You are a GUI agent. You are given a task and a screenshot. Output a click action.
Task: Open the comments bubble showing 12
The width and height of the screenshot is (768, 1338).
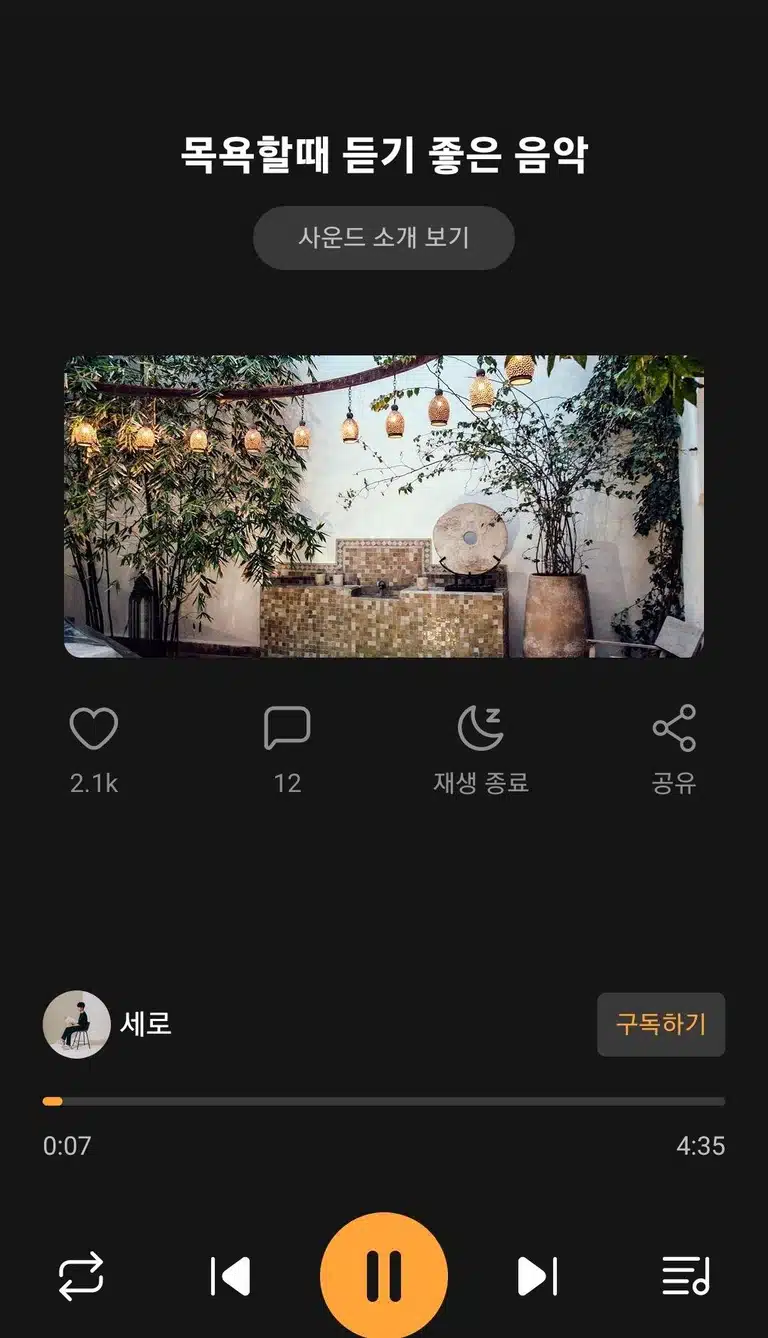pyautogui.click(x=287, y=729)
